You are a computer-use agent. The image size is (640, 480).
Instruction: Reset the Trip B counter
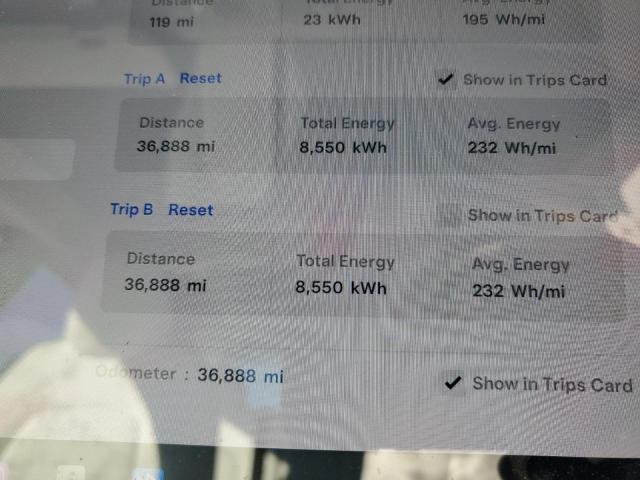point(190,209)
